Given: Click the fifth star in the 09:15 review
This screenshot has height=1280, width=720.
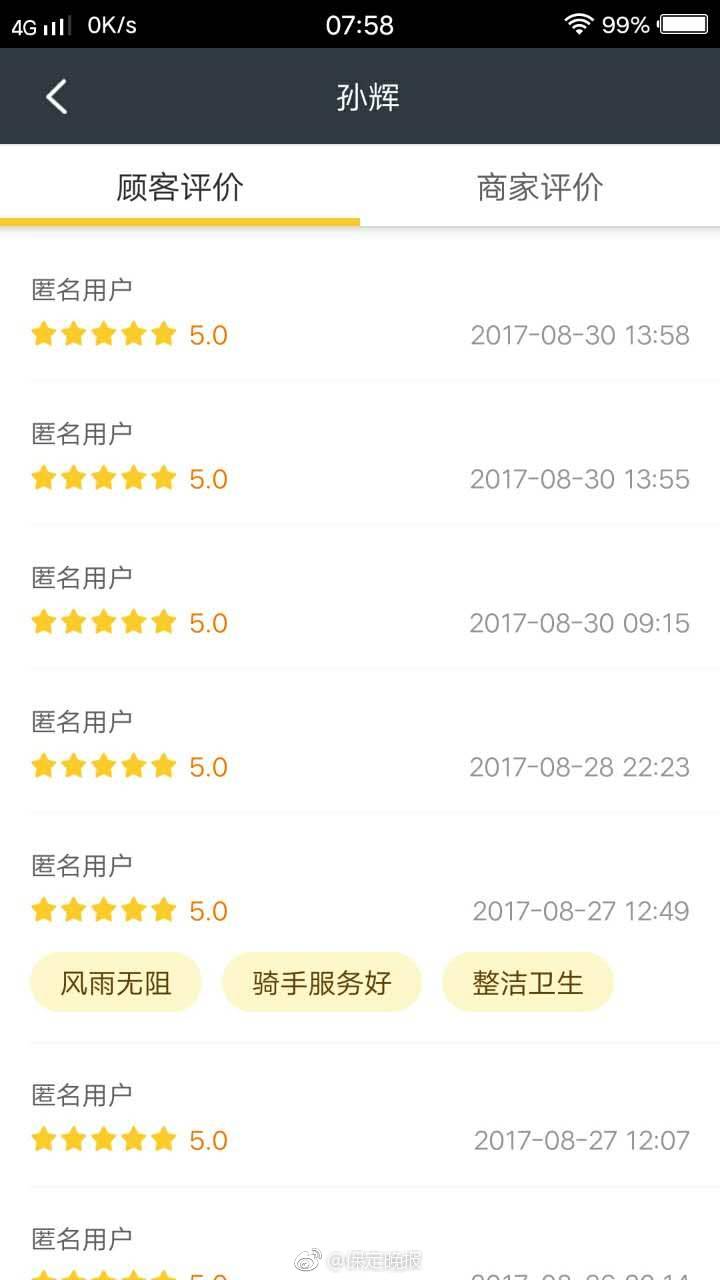Looking at the screenshot, I should [165, 622].
